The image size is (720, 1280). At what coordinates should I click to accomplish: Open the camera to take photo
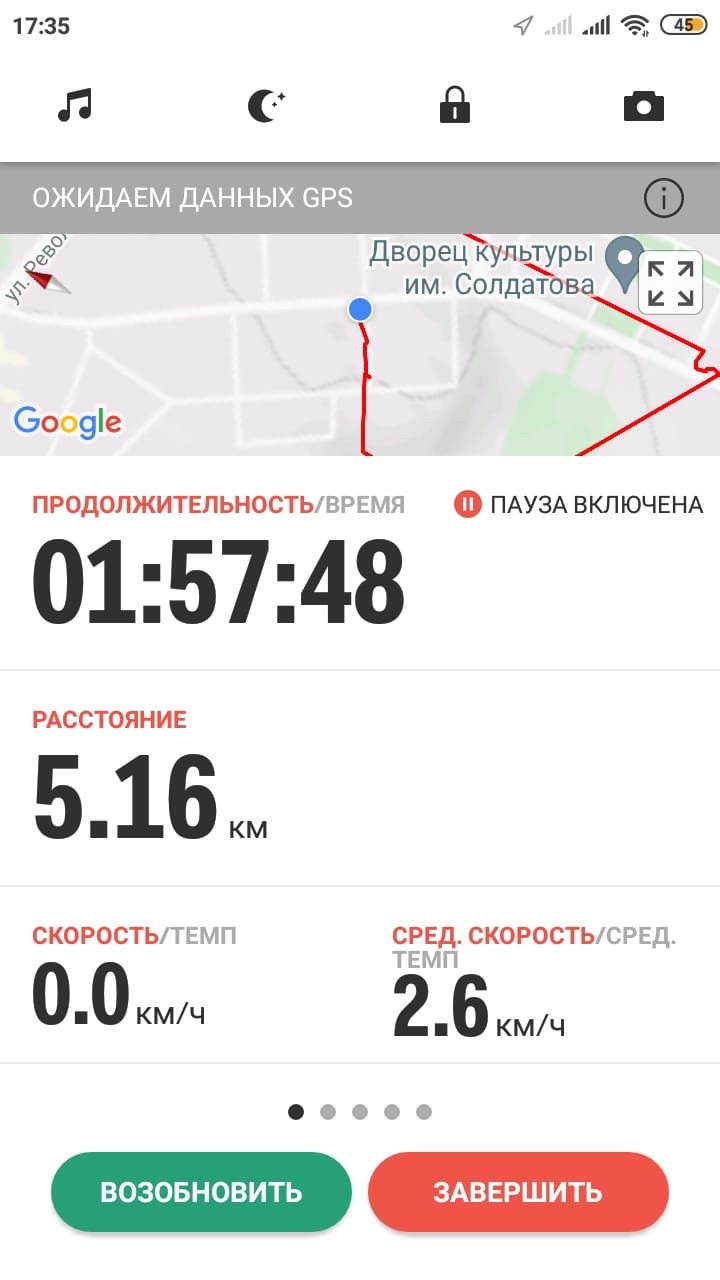coord(643,105)
